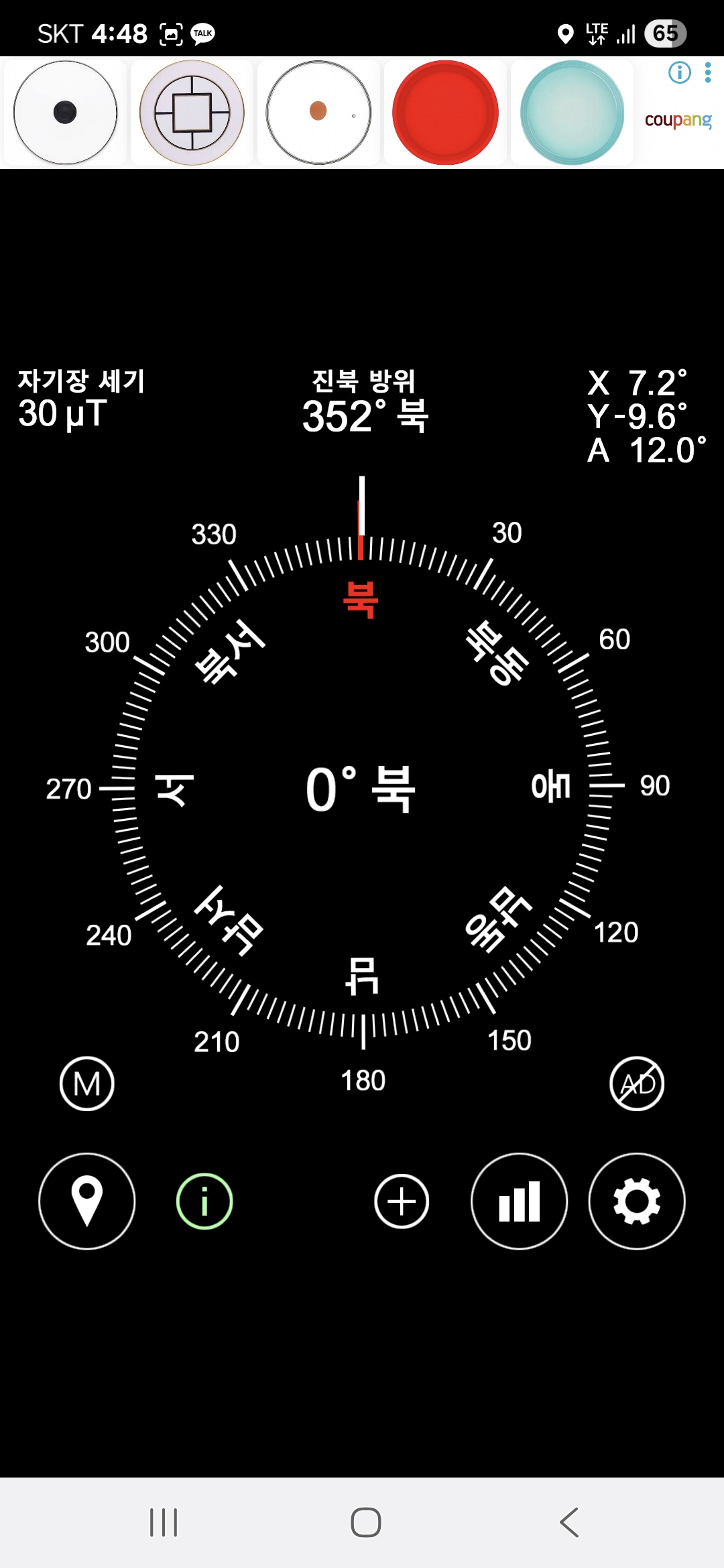
Task: Open the ad overflow dots menu
Action: (708, 72)
